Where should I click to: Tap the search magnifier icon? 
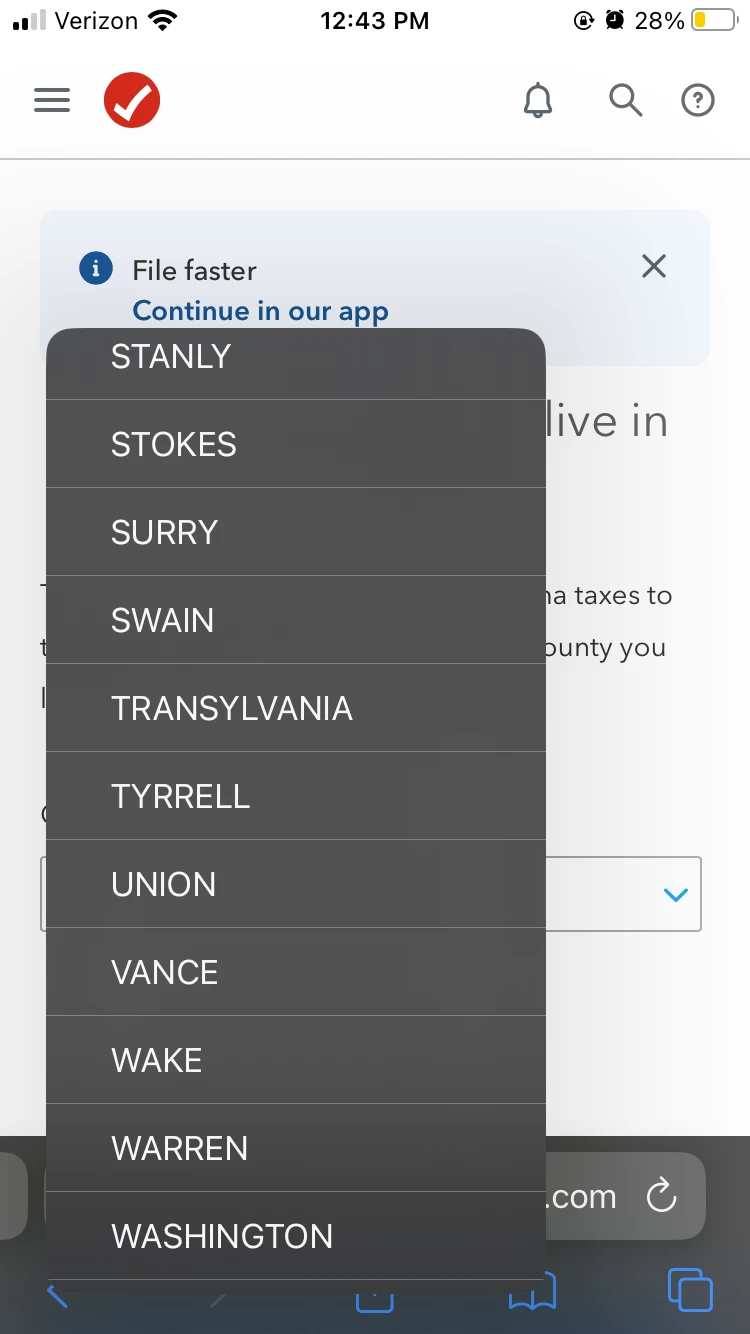[625, 100]
